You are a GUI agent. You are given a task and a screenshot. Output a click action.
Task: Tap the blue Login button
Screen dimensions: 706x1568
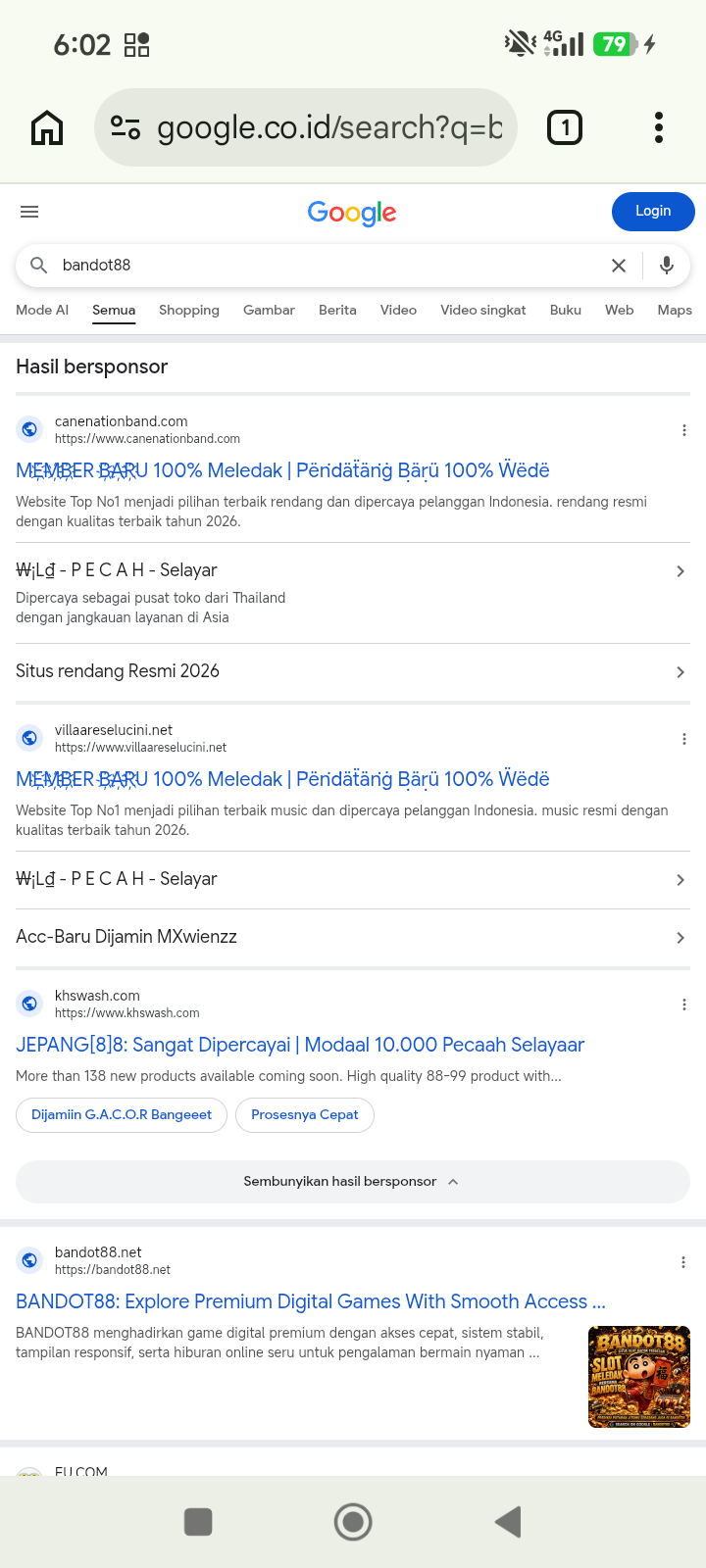(x=653, y=212)
